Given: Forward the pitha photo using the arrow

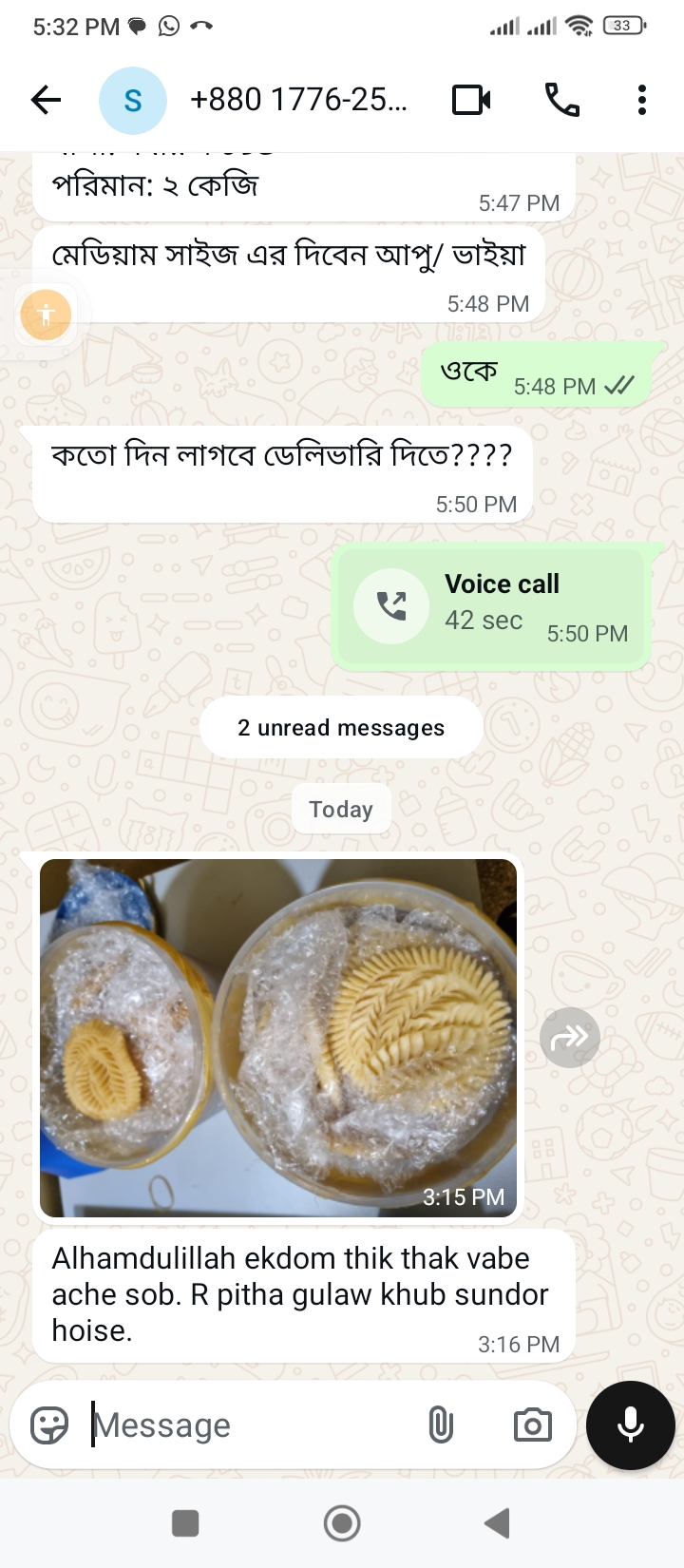Looking at the screenshot, I should click(x=569, y=1037).
